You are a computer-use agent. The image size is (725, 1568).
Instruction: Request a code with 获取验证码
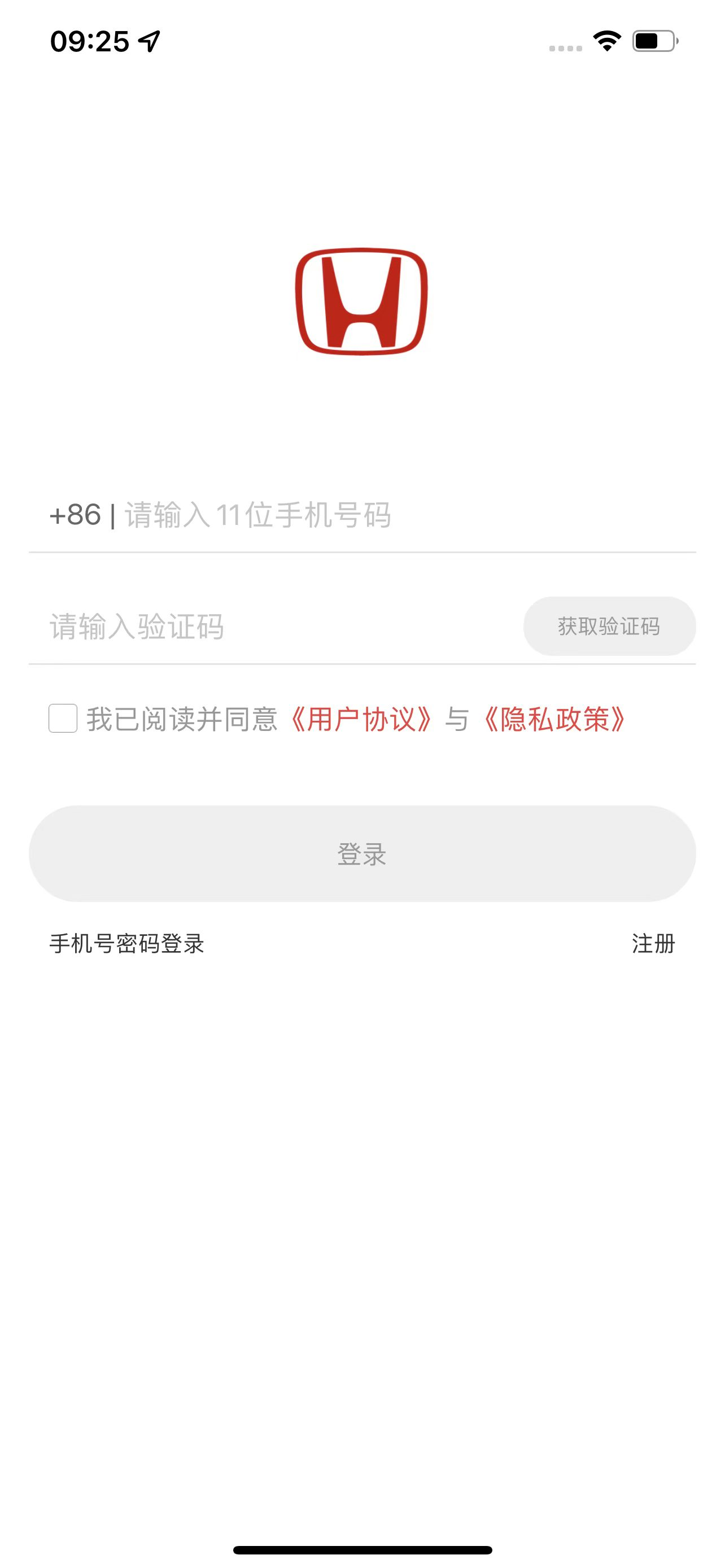(609, 627)
